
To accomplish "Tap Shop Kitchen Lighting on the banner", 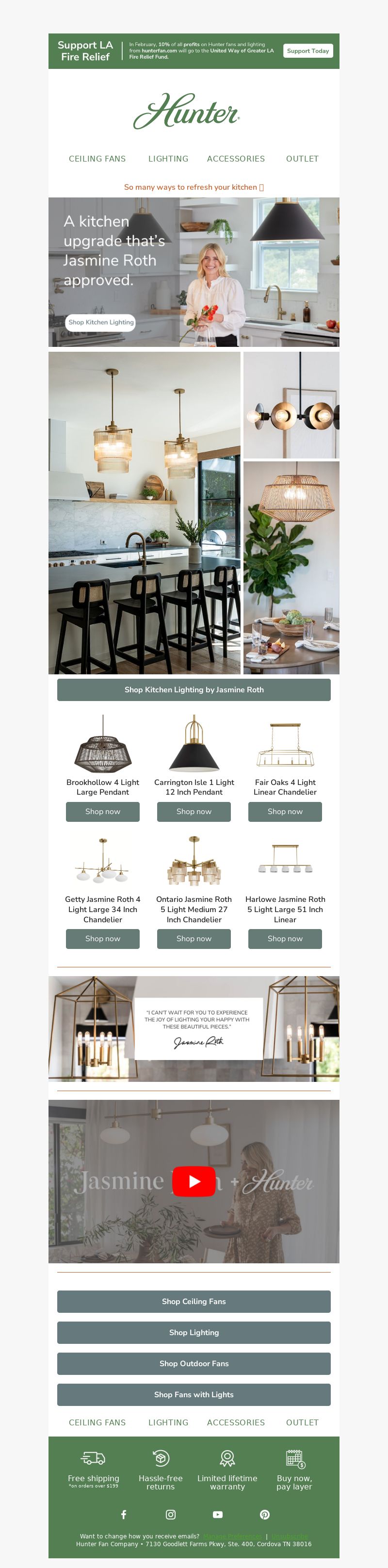I will 101,323.
